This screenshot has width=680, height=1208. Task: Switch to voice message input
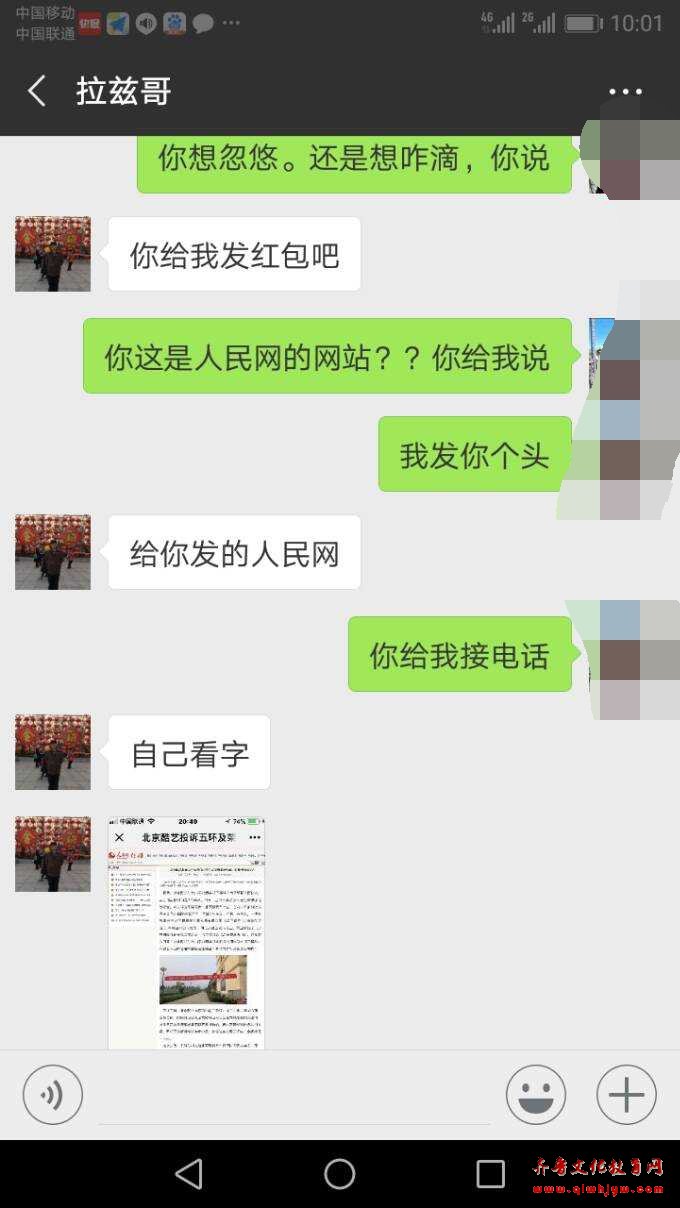52,1095
